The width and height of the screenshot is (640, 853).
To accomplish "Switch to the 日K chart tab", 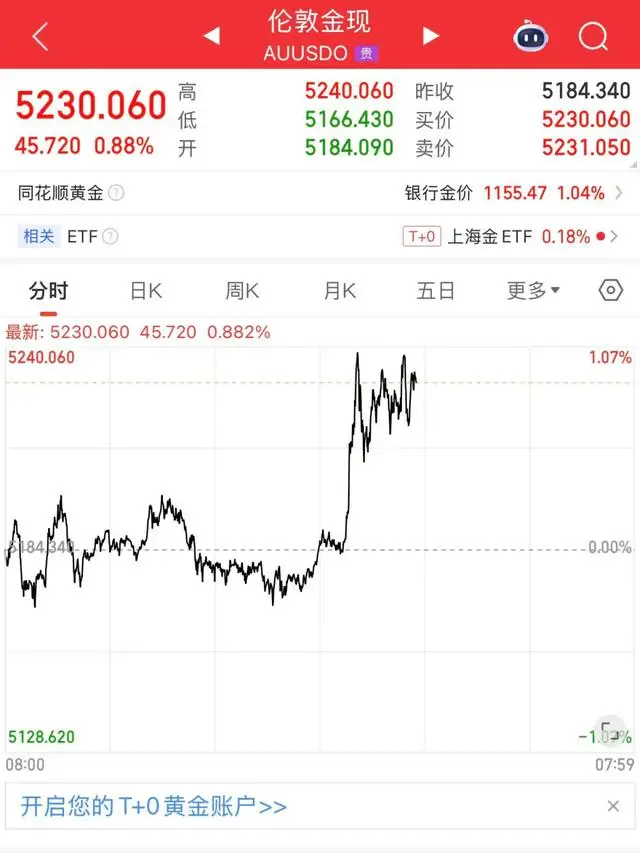I will (146, 291).
